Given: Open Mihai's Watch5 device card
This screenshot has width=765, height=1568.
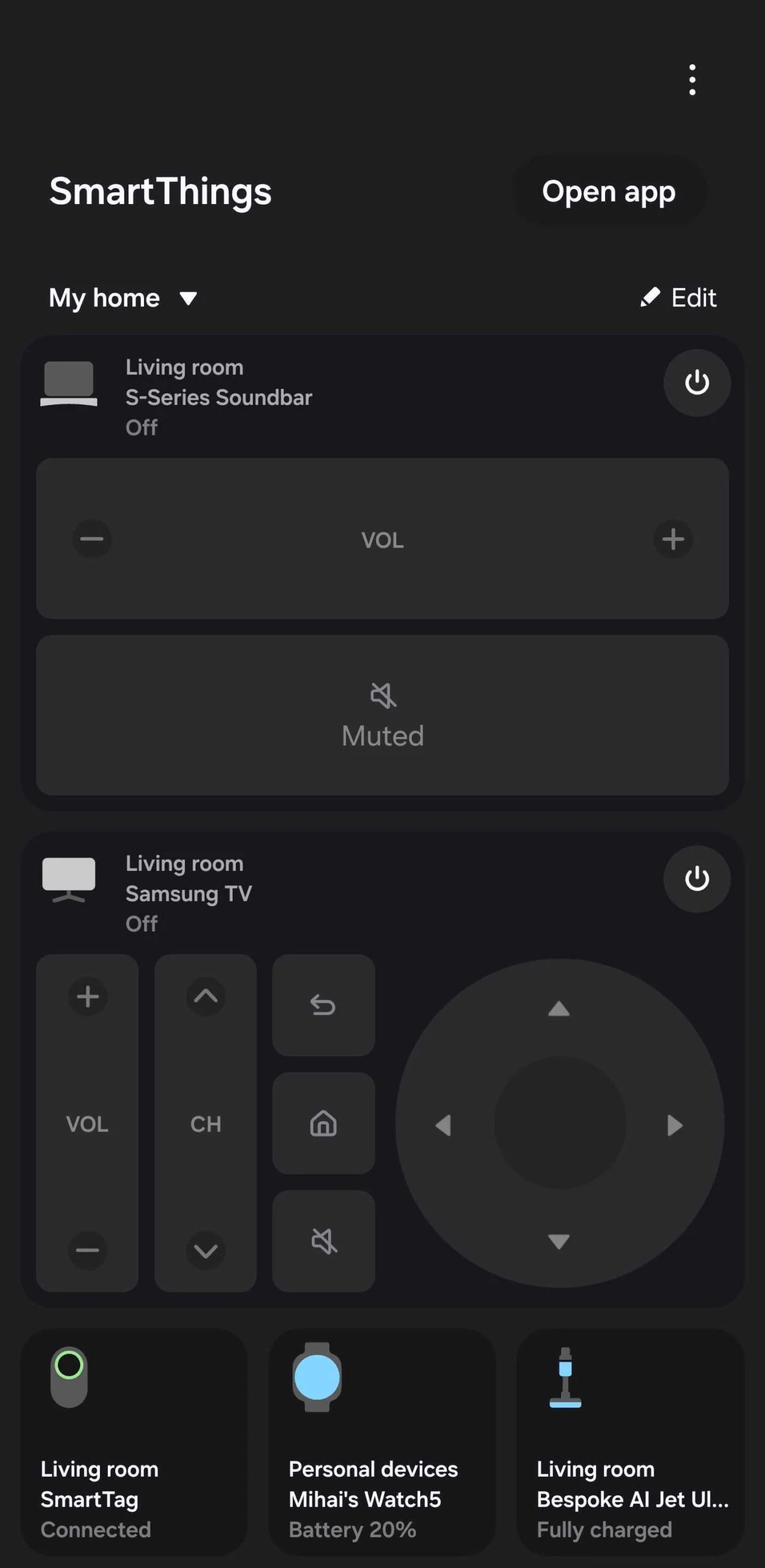Looking at the screenshot, I should 382,1442.
